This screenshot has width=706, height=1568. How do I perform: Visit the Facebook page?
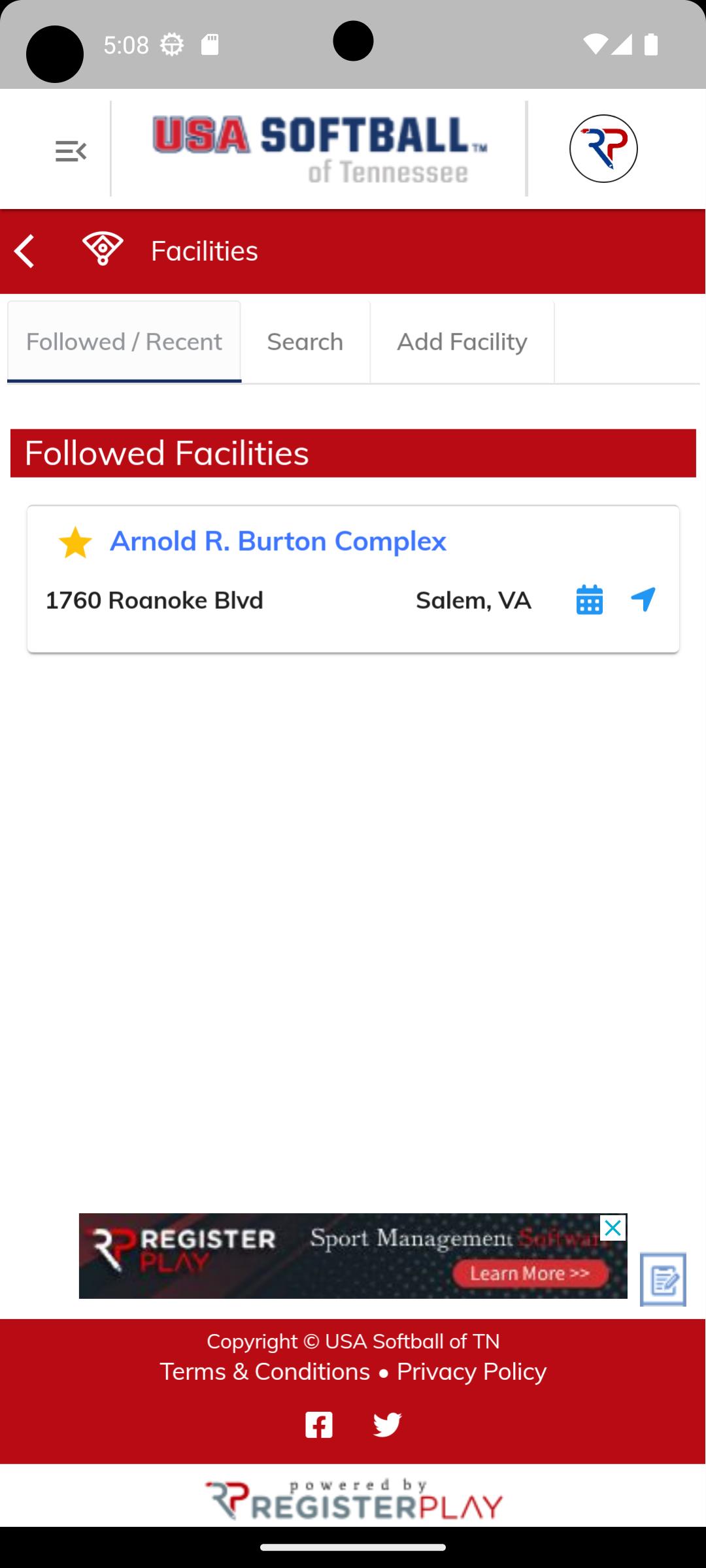click(319, 1425)
